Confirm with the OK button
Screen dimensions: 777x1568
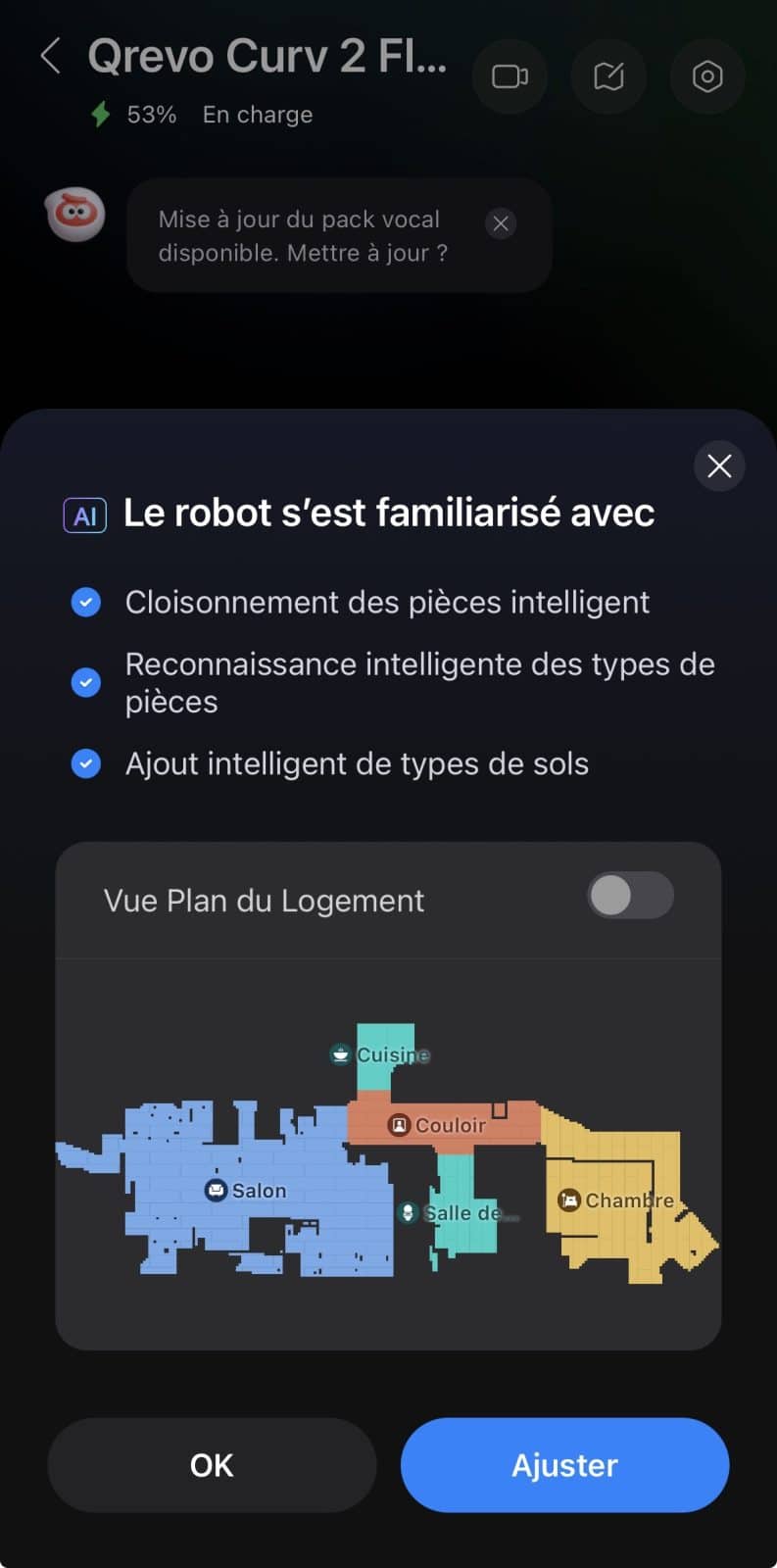tap(212, 1465)
